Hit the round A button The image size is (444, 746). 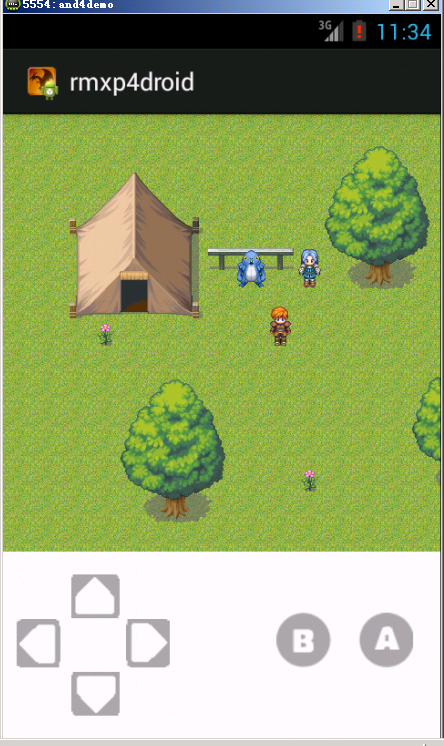386,639
